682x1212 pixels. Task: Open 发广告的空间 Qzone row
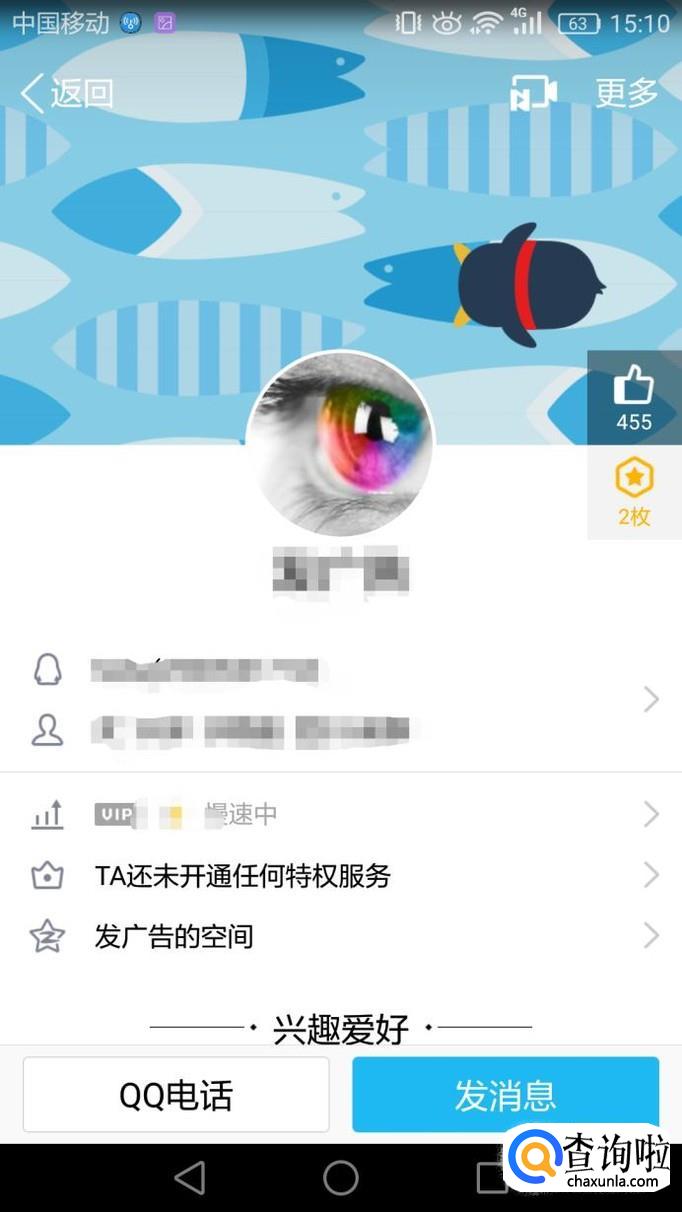point(341,937)
